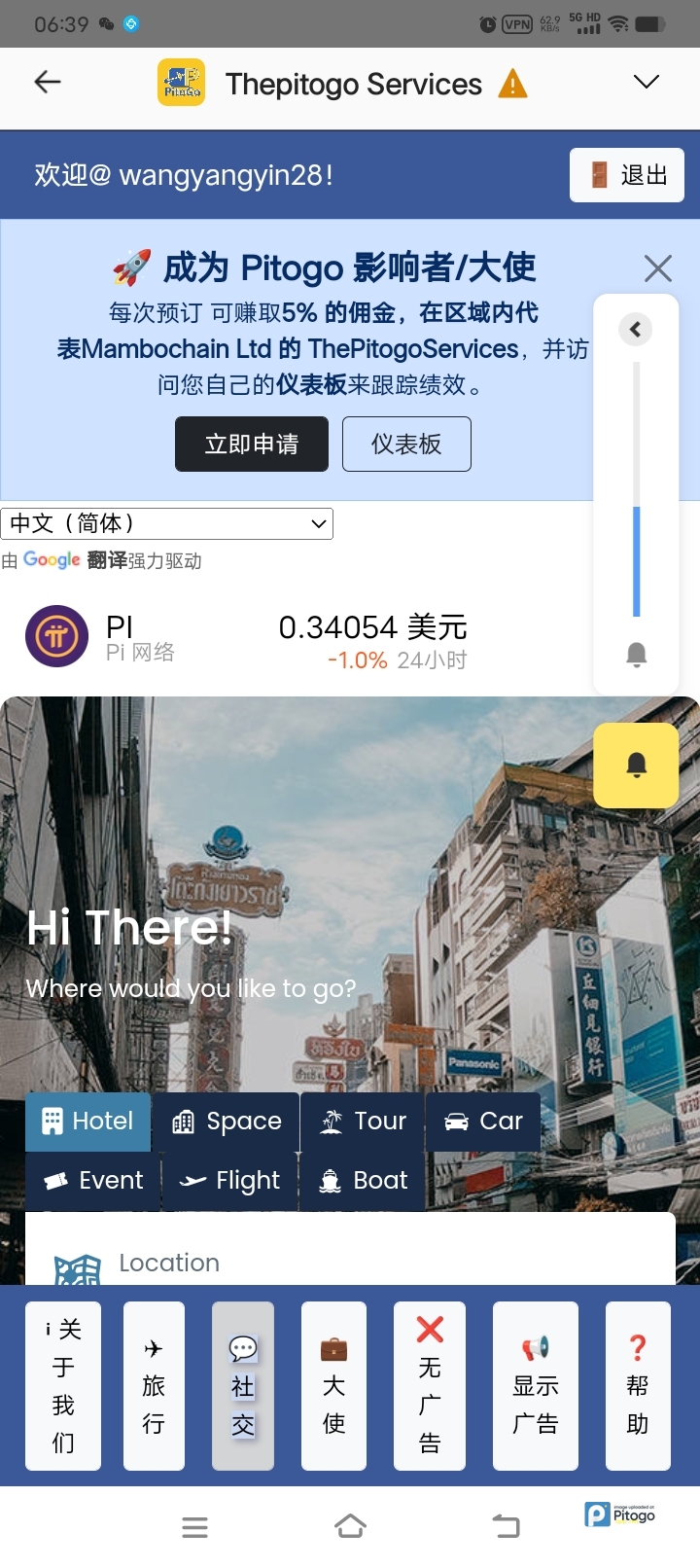The width and height of the screenshot is (700, 1568).
Task: Go back using the top arrow
Action: coord(48,83)
